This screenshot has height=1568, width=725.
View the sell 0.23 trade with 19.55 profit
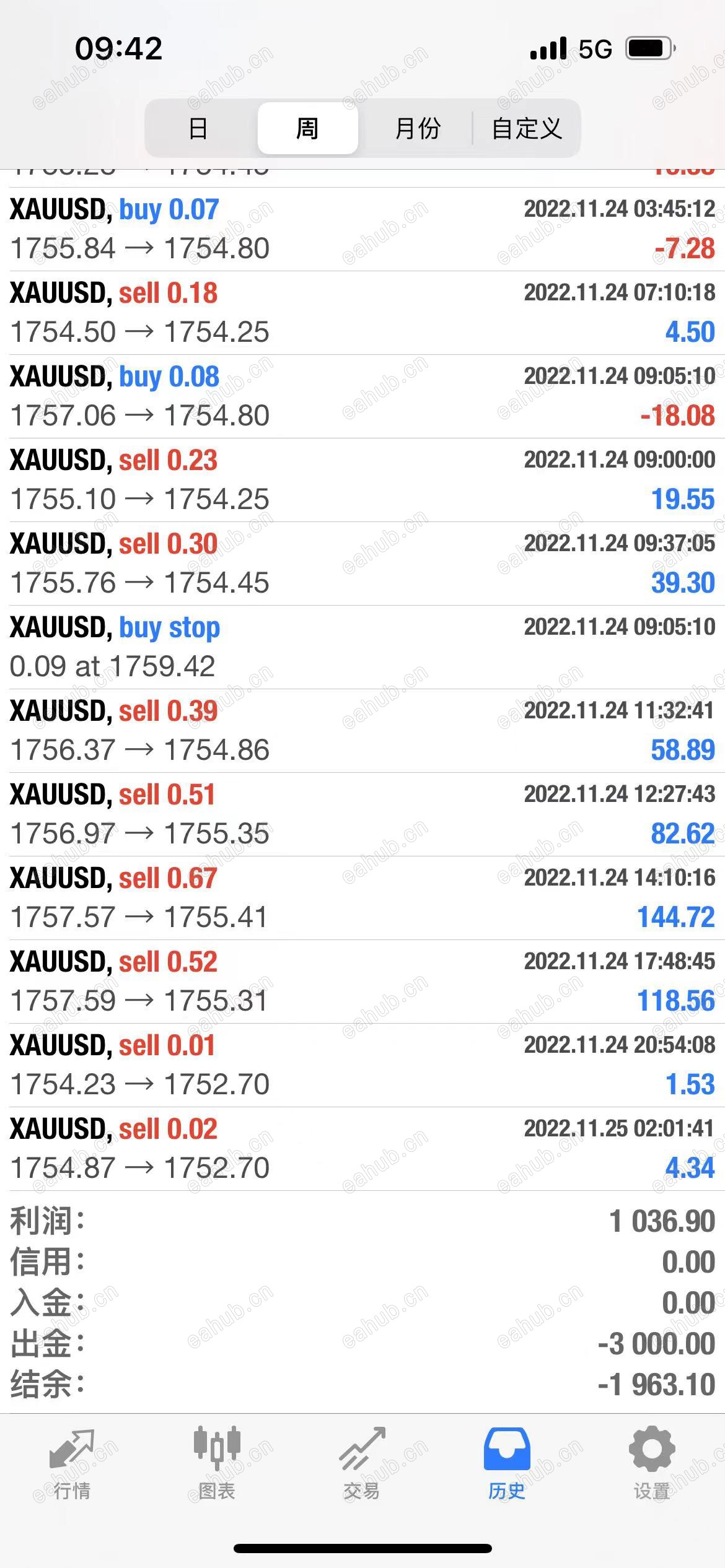tap(362, 480)
